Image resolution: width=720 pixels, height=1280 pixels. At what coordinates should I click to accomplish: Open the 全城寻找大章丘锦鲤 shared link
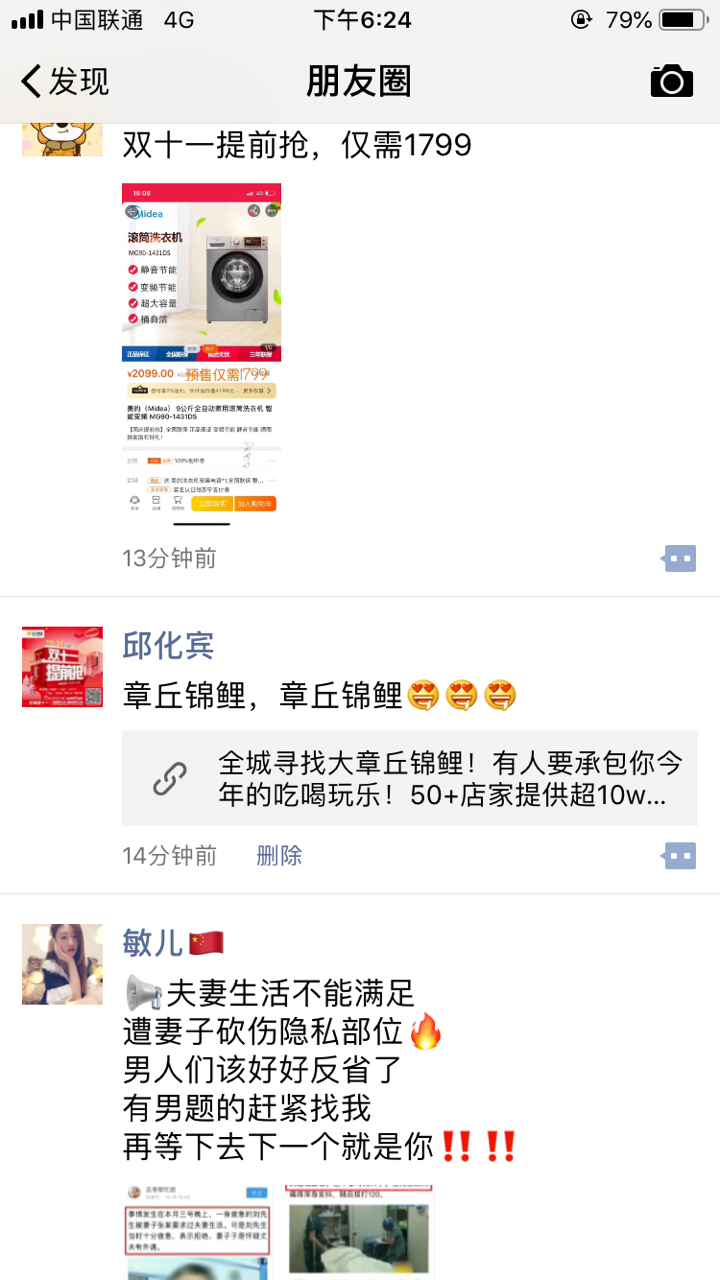pos(409,778)
